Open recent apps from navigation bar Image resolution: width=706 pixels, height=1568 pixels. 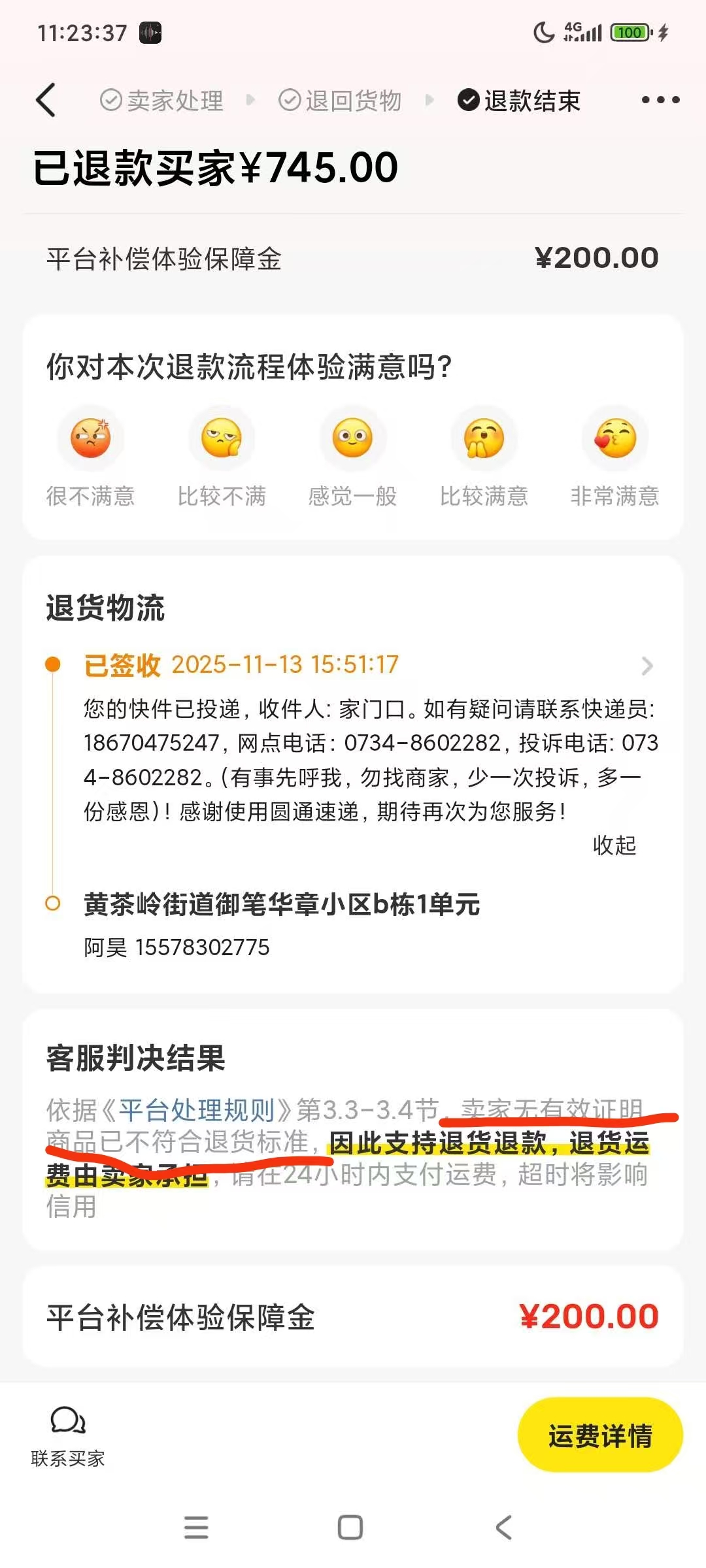(196, 1527)
